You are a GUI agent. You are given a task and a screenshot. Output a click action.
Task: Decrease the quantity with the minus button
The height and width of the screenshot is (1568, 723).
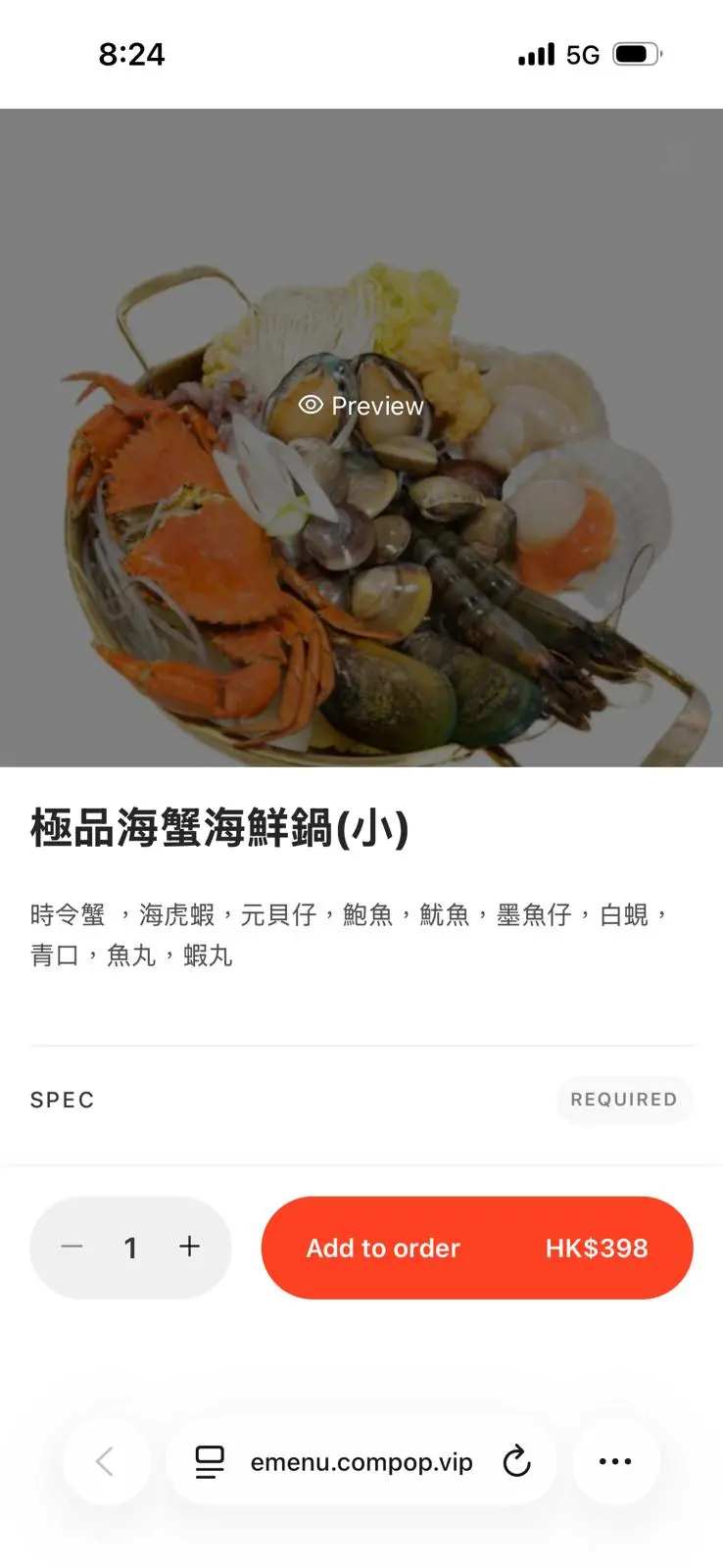[72, 1248]
